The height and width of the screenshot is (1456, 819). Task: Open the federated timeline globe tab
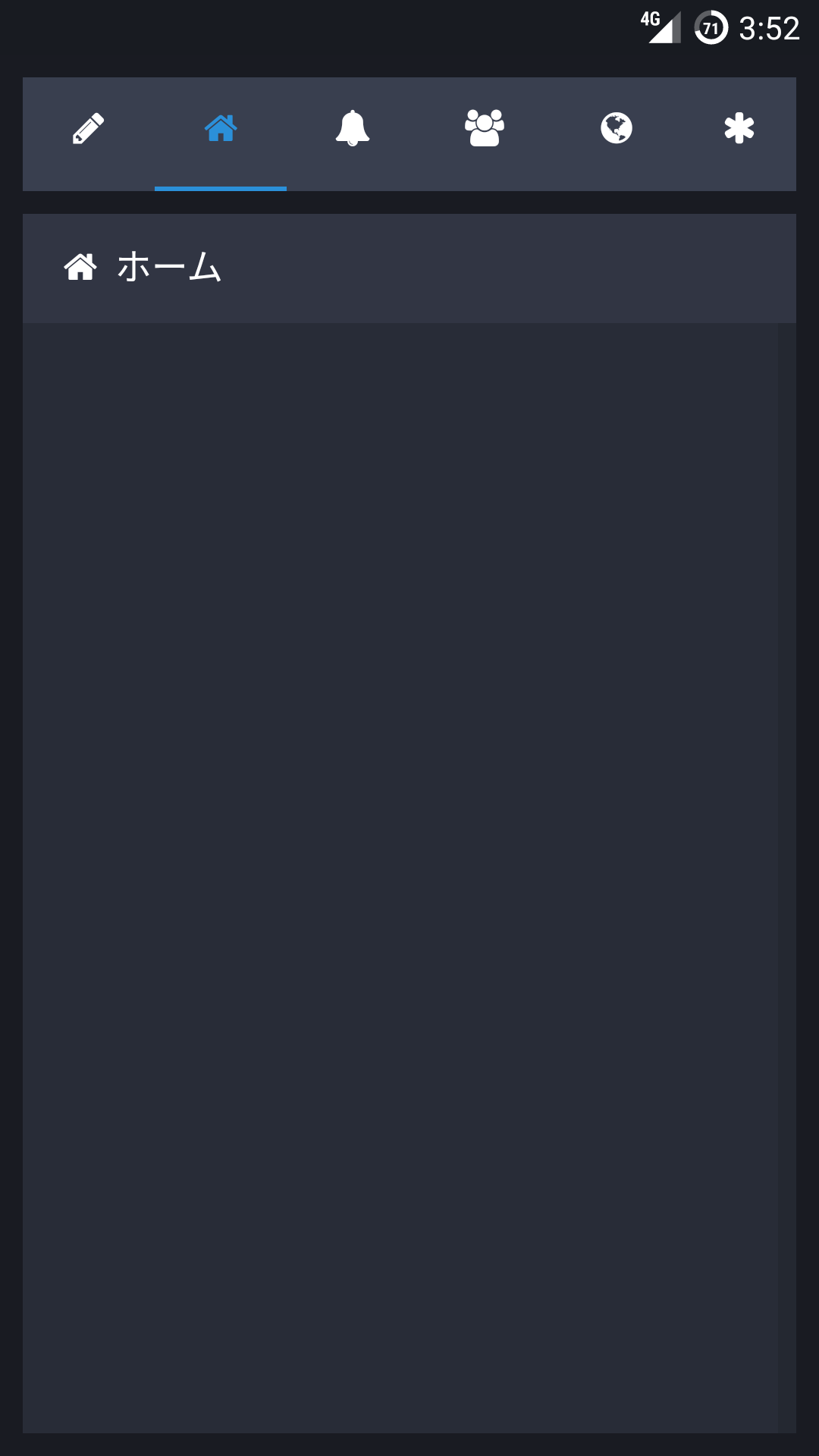[617, 129]
